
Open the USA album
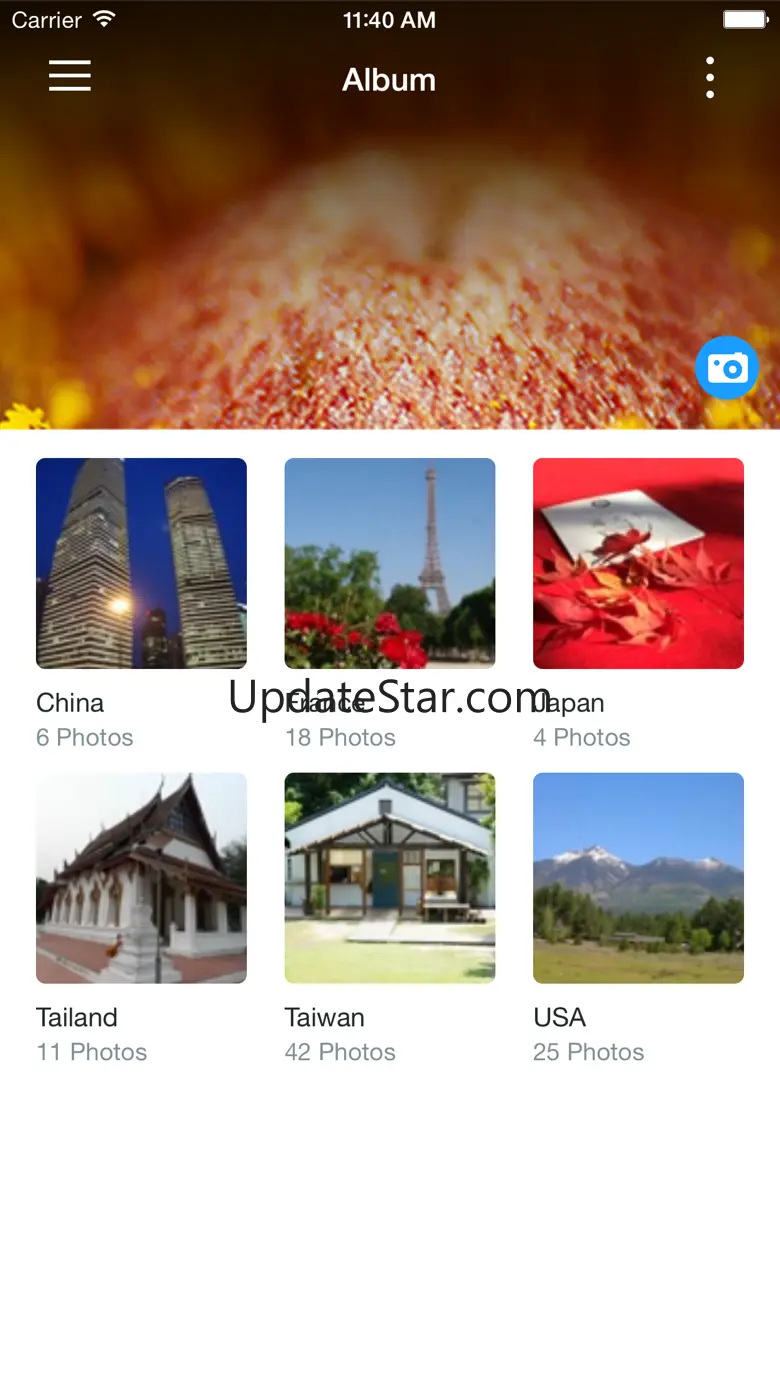[x=638, y=878]
